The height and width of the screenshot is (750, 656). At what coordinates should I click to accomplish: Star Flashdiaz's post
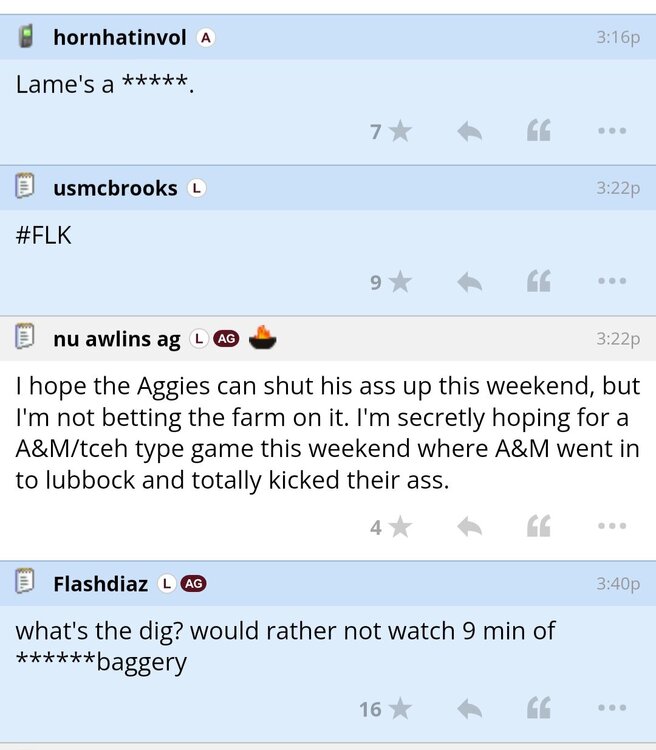pos(400,709)
